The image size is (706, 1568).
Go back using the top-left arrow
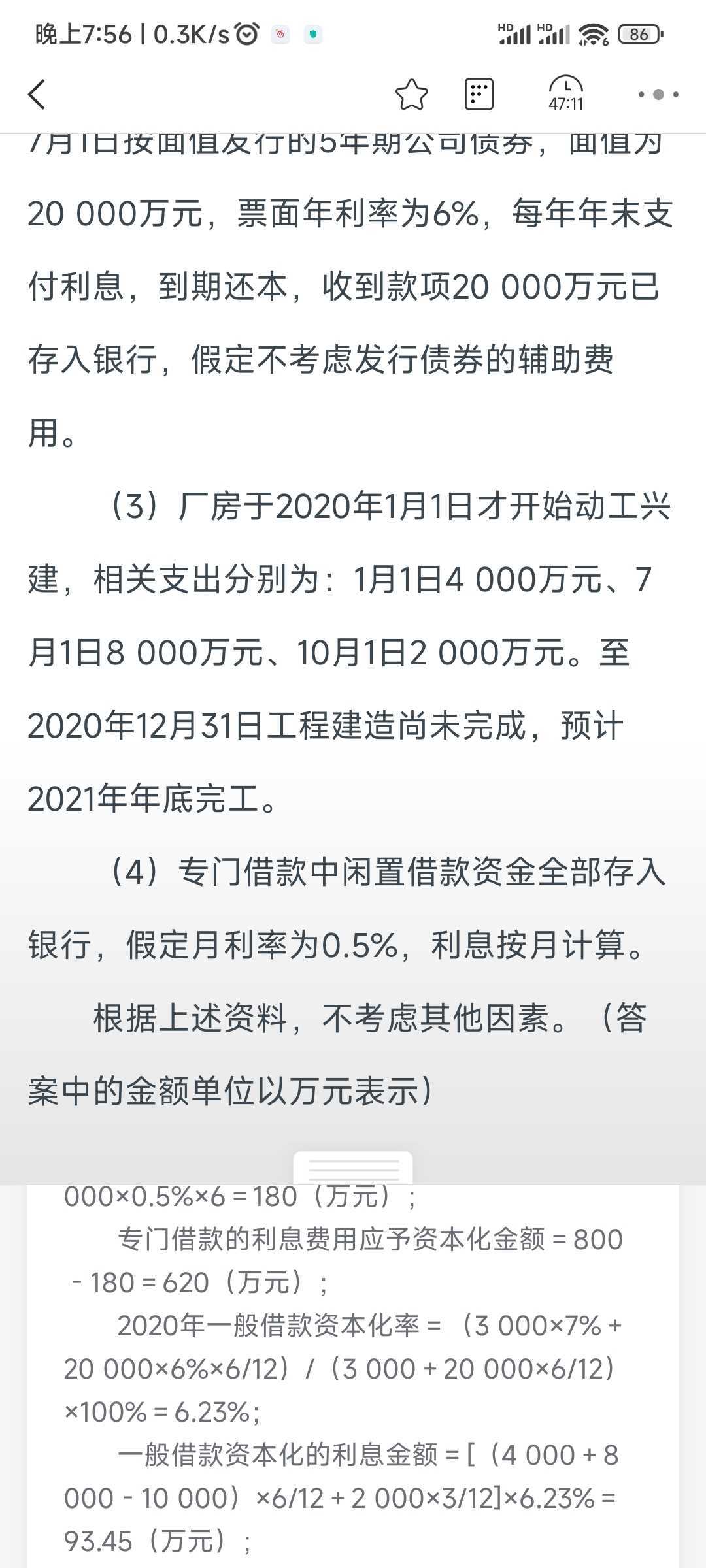point(37,94)
